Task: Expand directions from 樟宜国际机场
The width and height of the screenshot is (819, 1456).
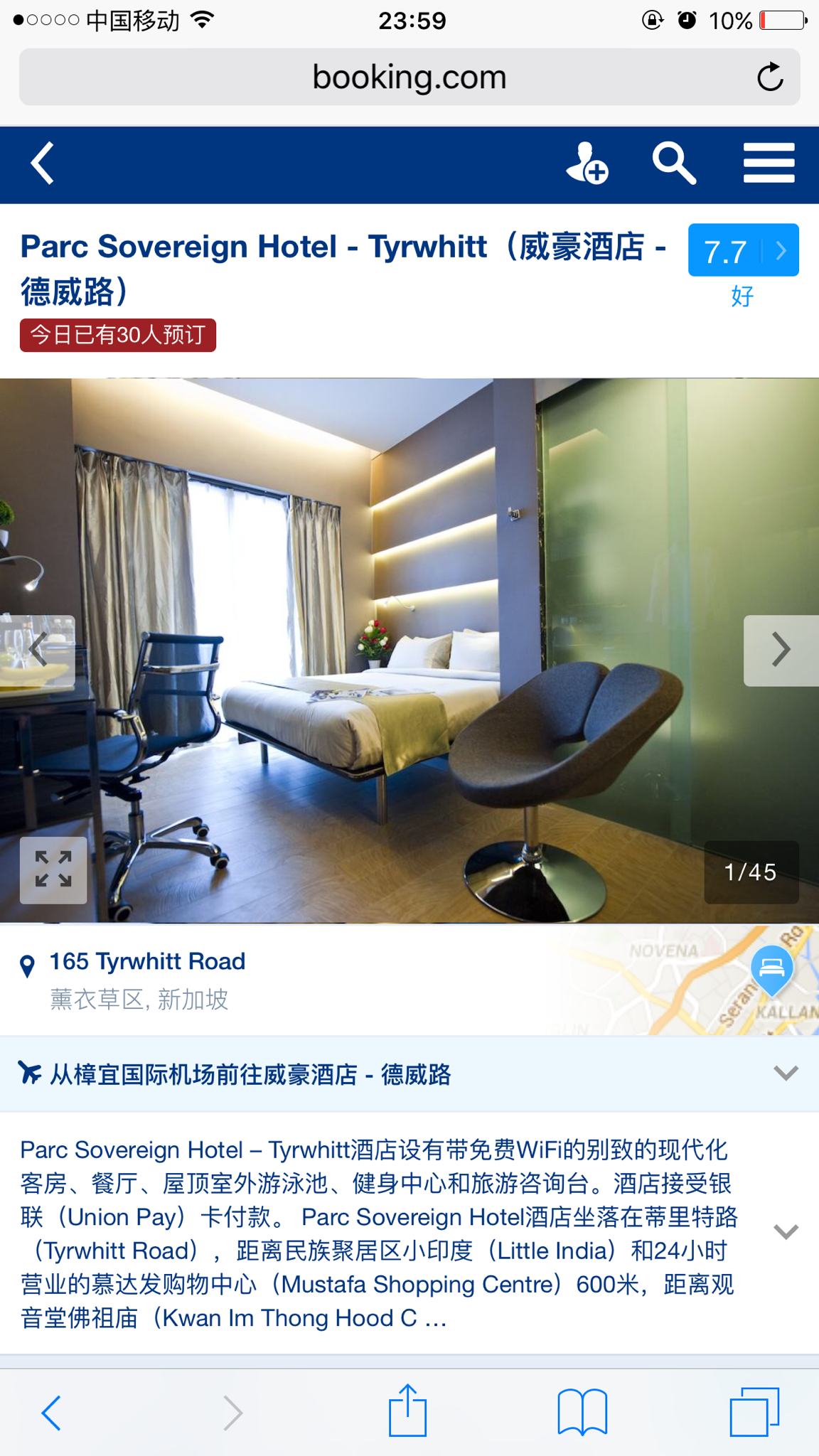Action: tap(409, 1074)
